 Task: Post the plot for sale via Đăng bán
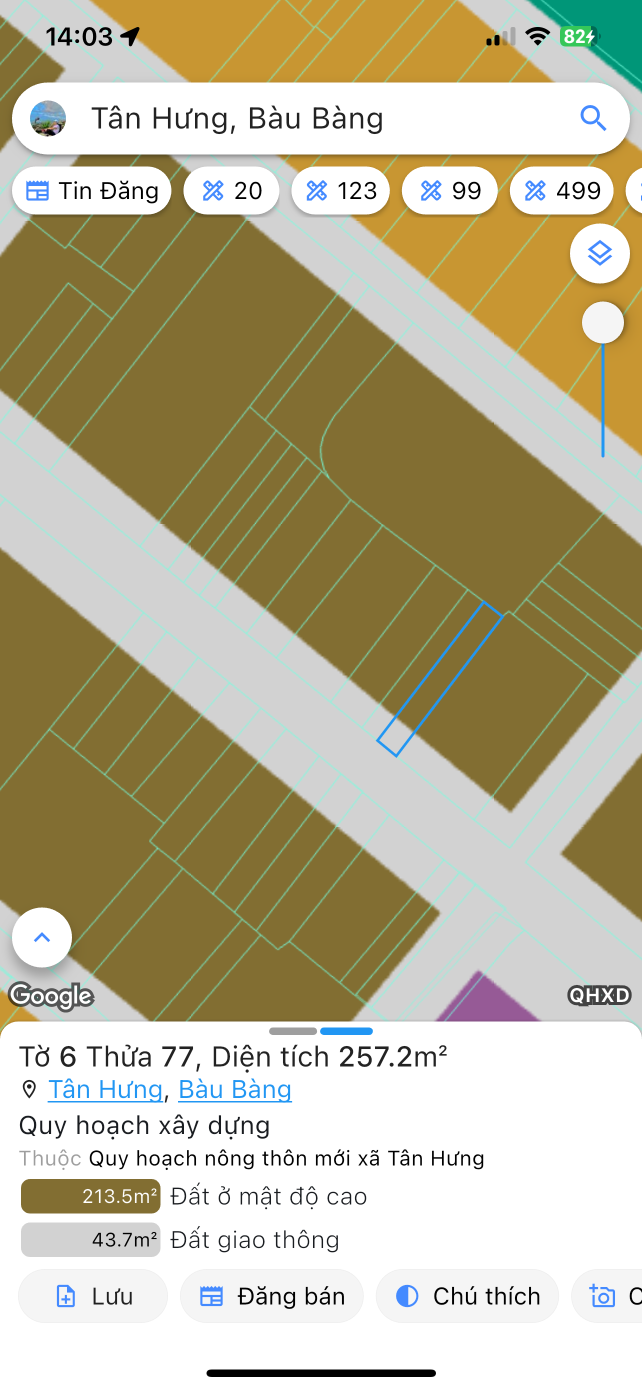click(x=271, y=1297)
